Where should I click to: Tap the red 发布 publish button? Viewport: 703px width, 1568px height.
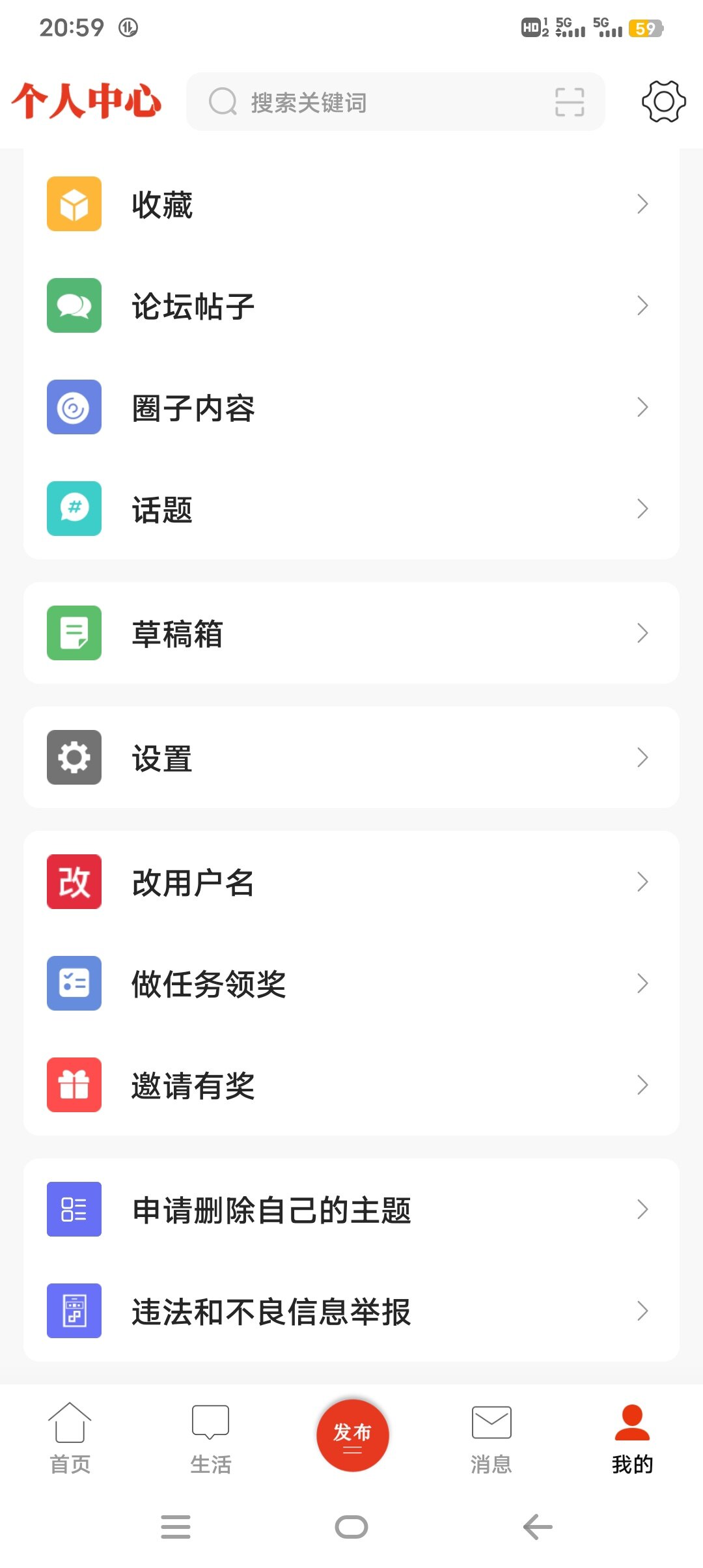pyautogui.click(x=352, y=1435)
